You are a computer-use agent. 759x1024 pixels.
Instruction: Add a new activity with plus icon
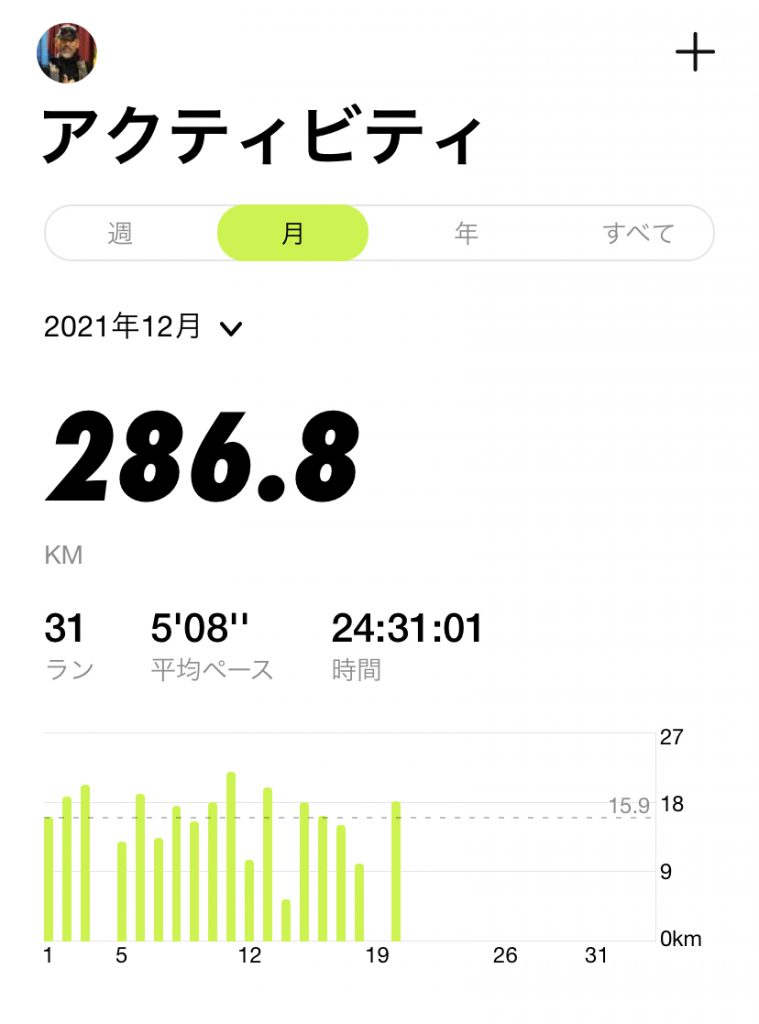(x=695, y=52)
